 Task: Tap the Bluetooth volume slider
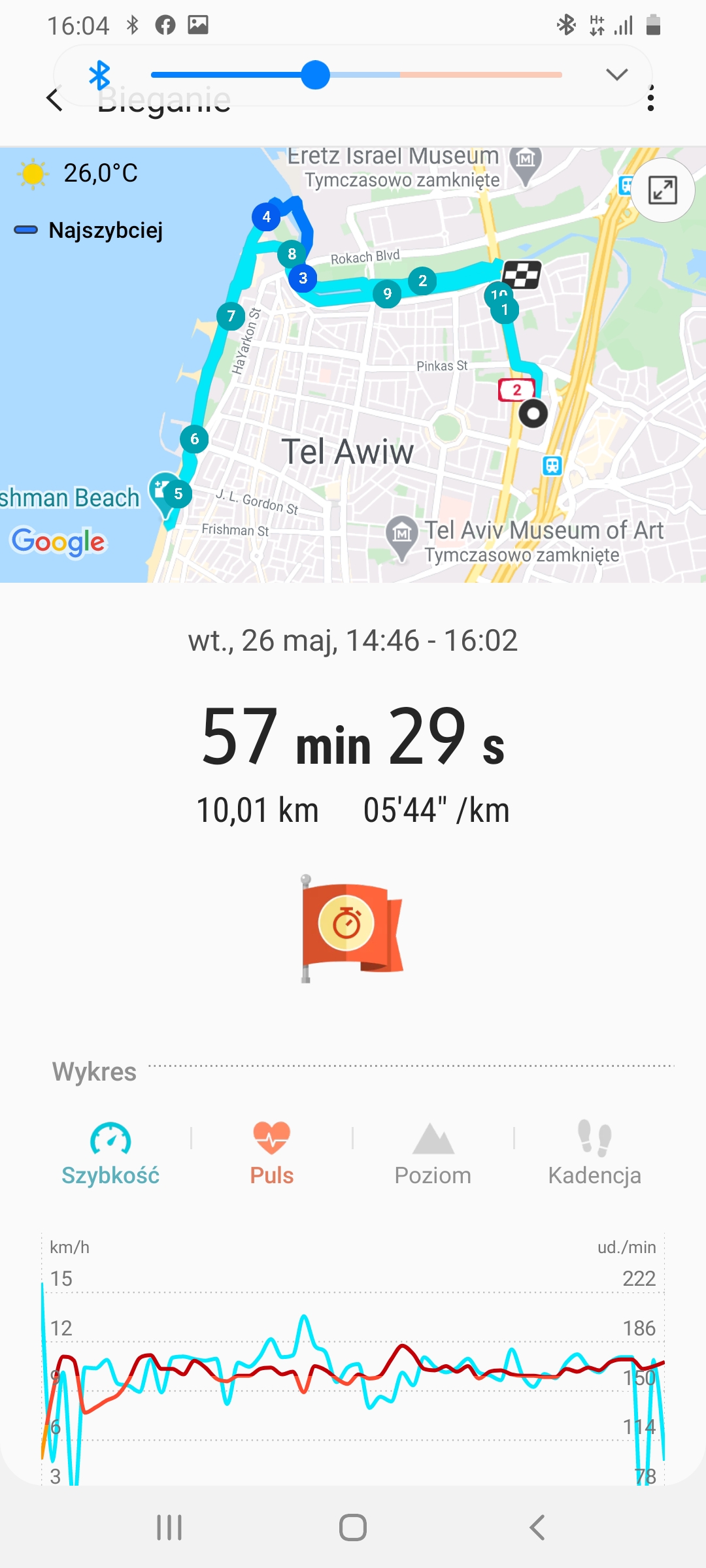point(356,75)
